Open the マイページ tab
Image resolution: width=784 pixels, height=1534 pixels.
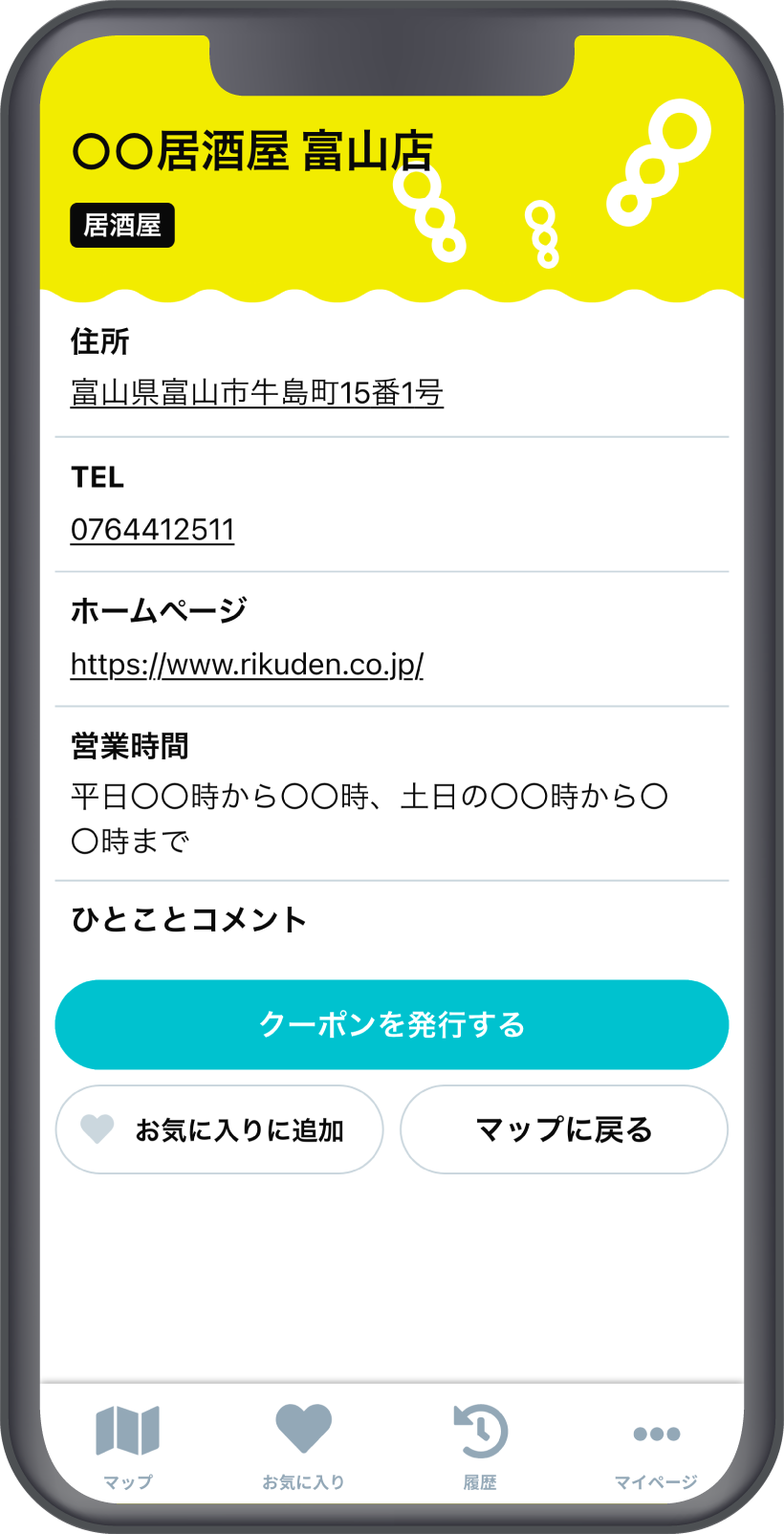(656, 1446)
